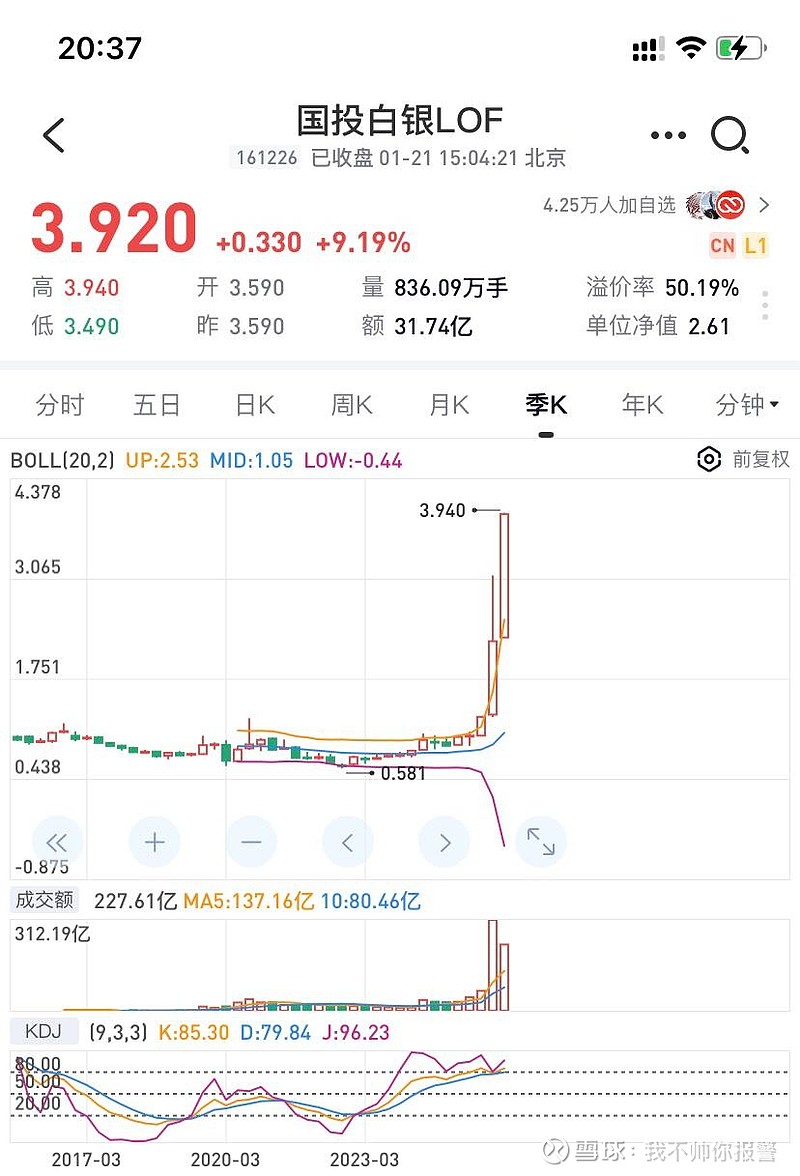Tap the KDJ indicator label
This screenshot has width=800, height=1176.
43,1031
